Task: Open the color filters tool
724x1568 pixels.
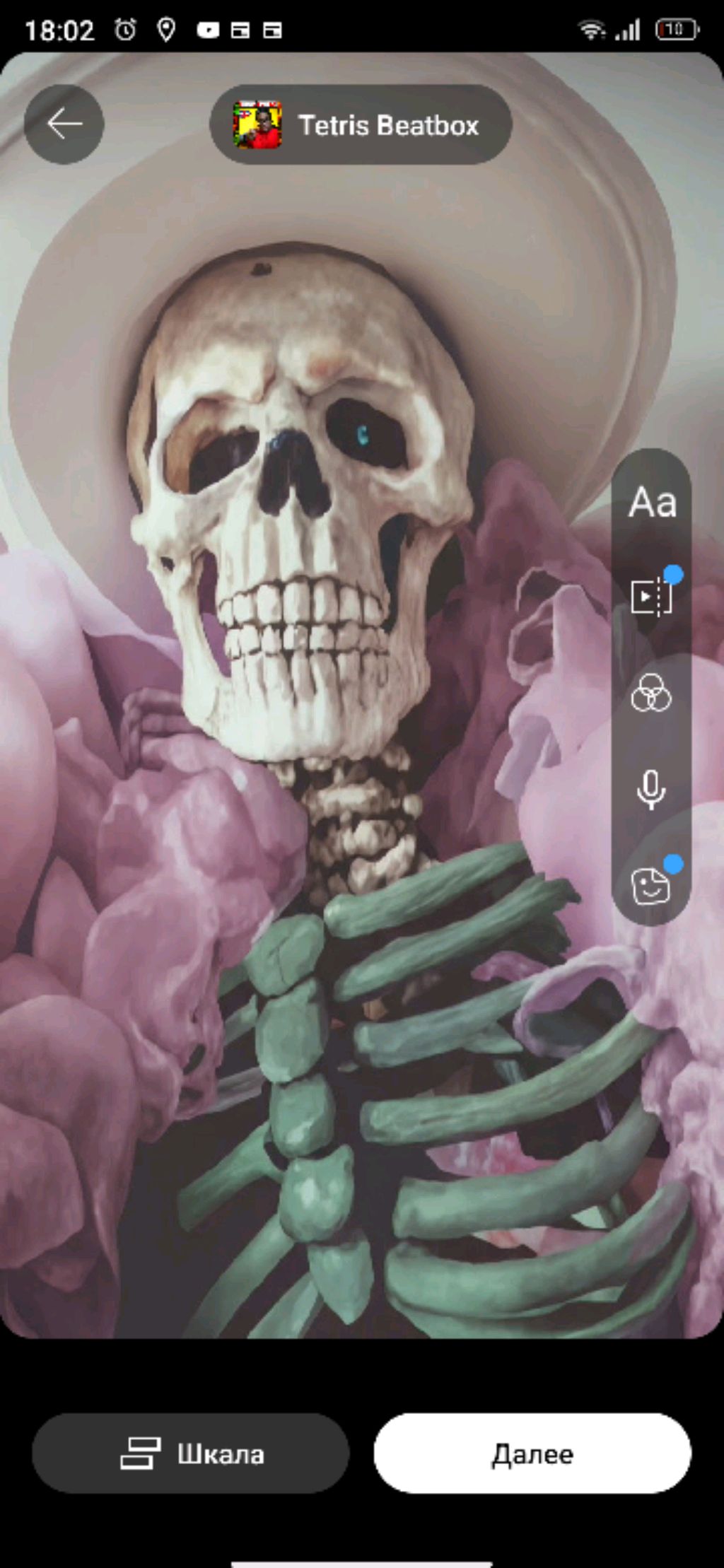Action: click(x=650, y=693)
